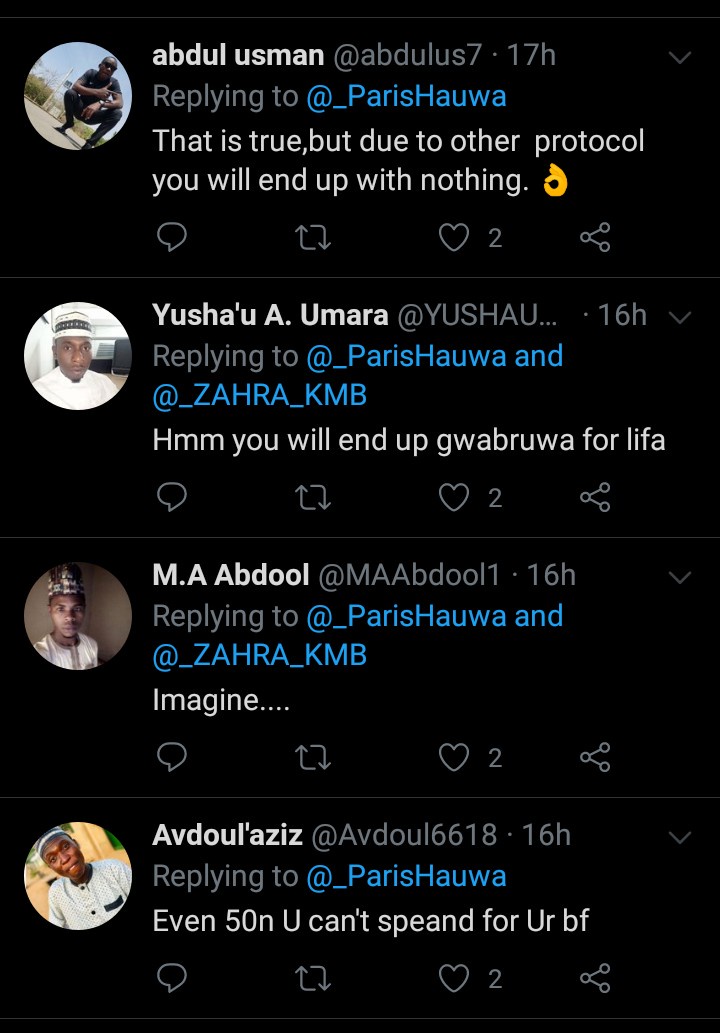Open abdul usman's profile picture
720x1033 pixels.
pyautogui.click(x=78, y=96)
